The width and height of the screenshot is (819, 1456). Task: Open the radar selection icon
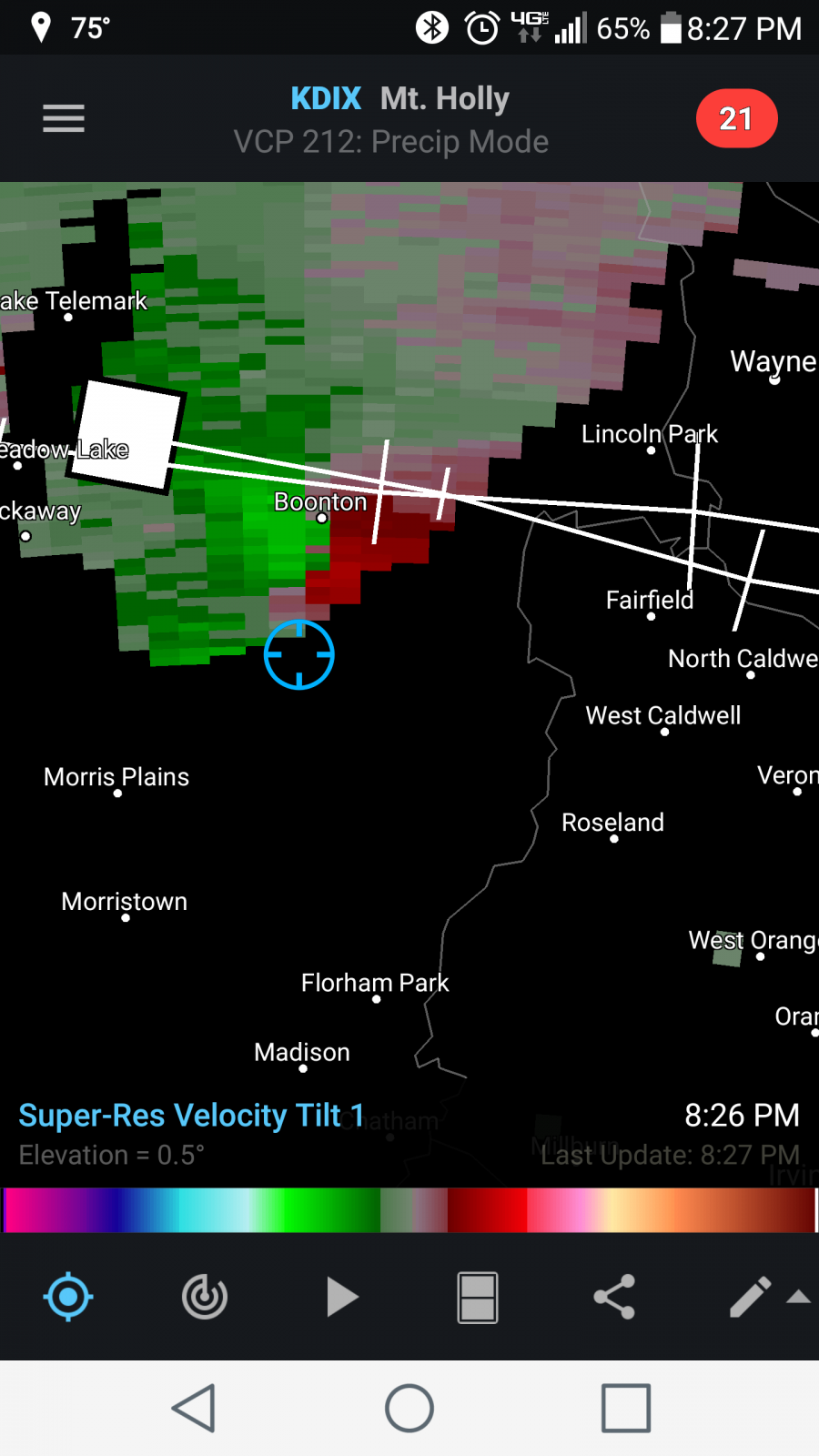click(x=205, y=1297)
